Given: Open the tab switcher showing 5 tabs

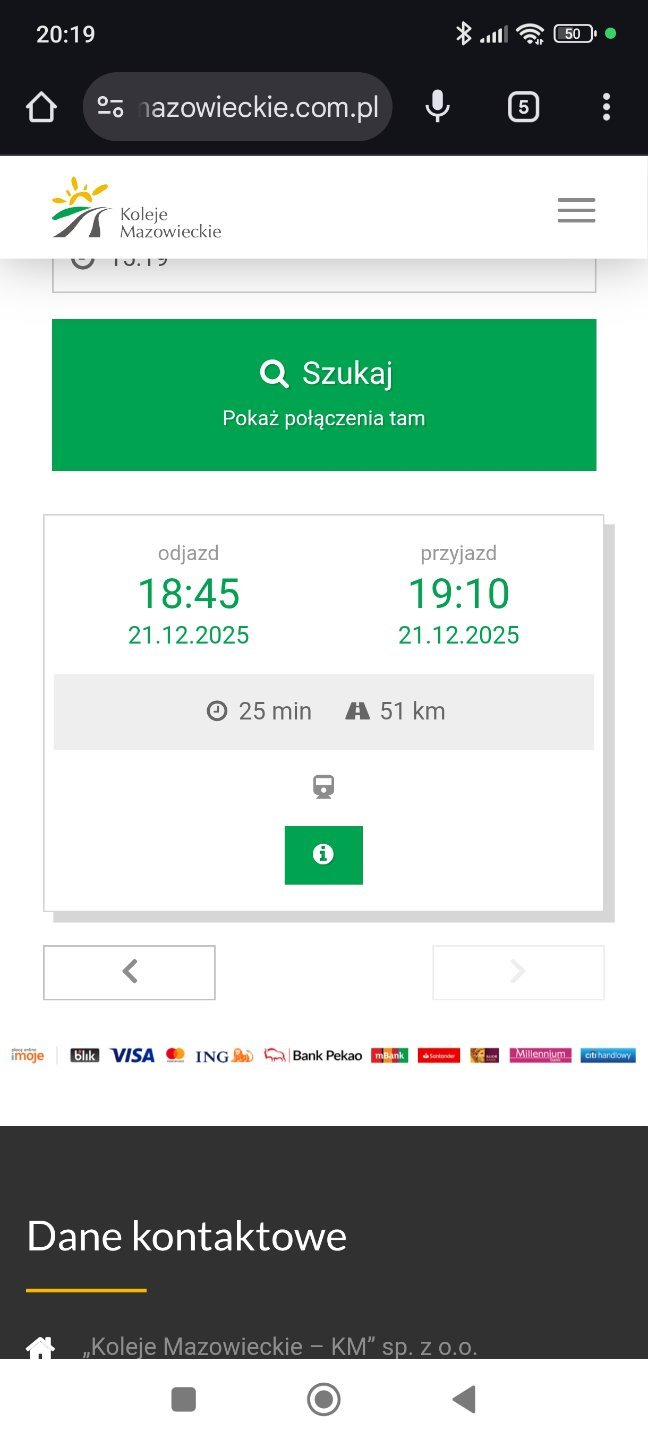Looking at the screenshot, I should click(x=523, y=107).
